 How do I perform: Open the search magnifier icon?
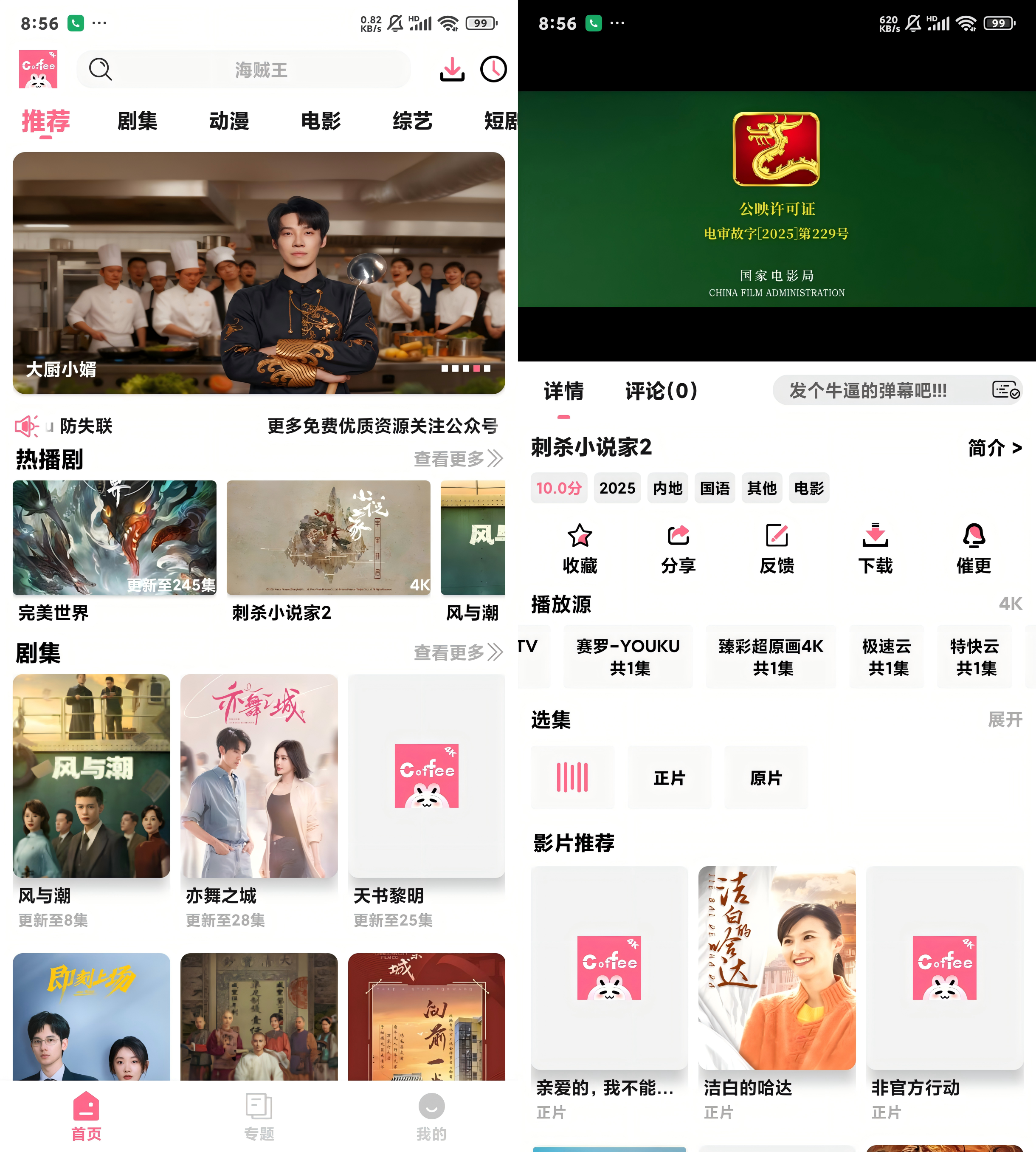pos(100,70)
